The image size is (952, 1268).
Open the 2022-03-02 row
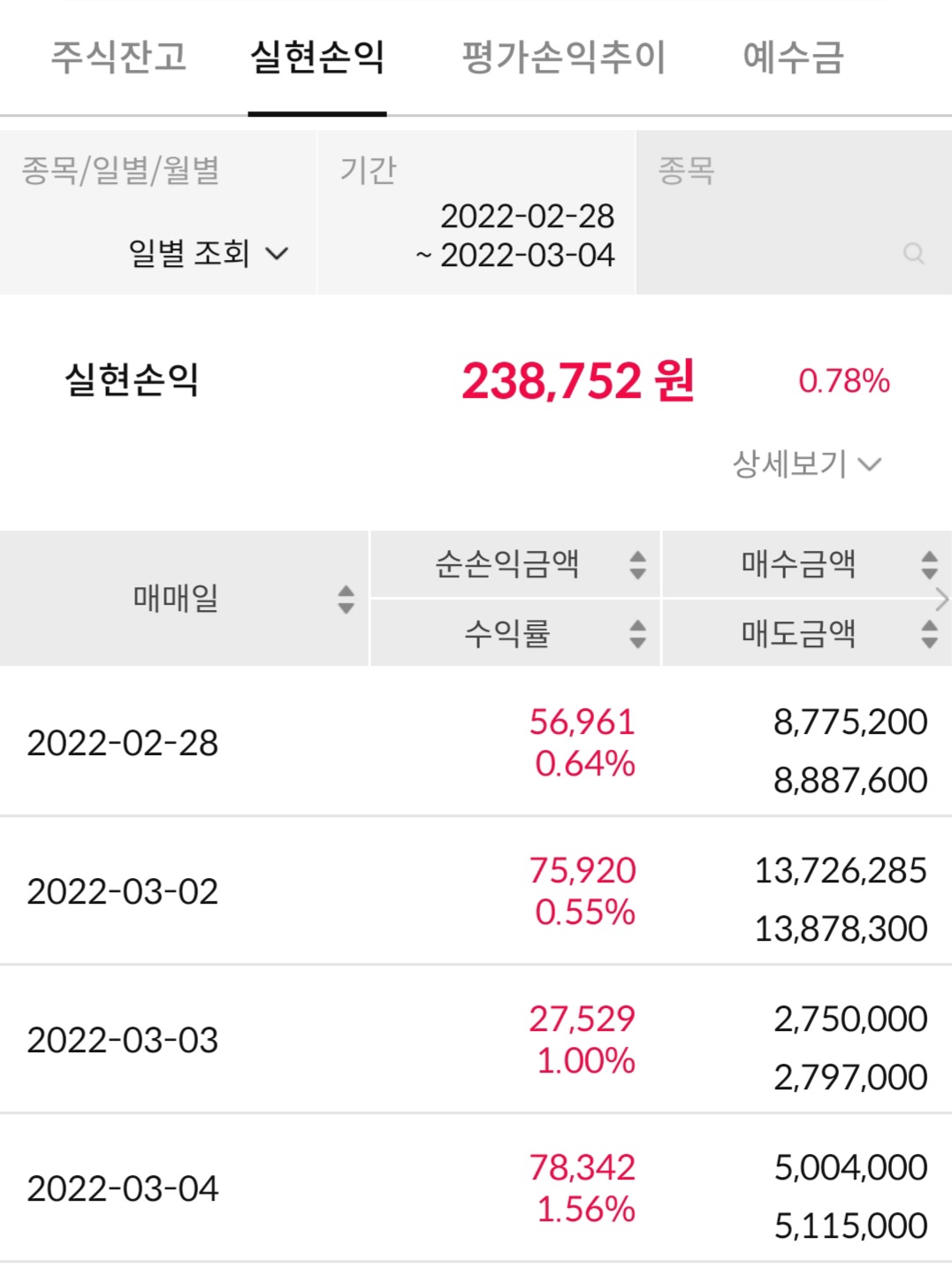point(476,891)
